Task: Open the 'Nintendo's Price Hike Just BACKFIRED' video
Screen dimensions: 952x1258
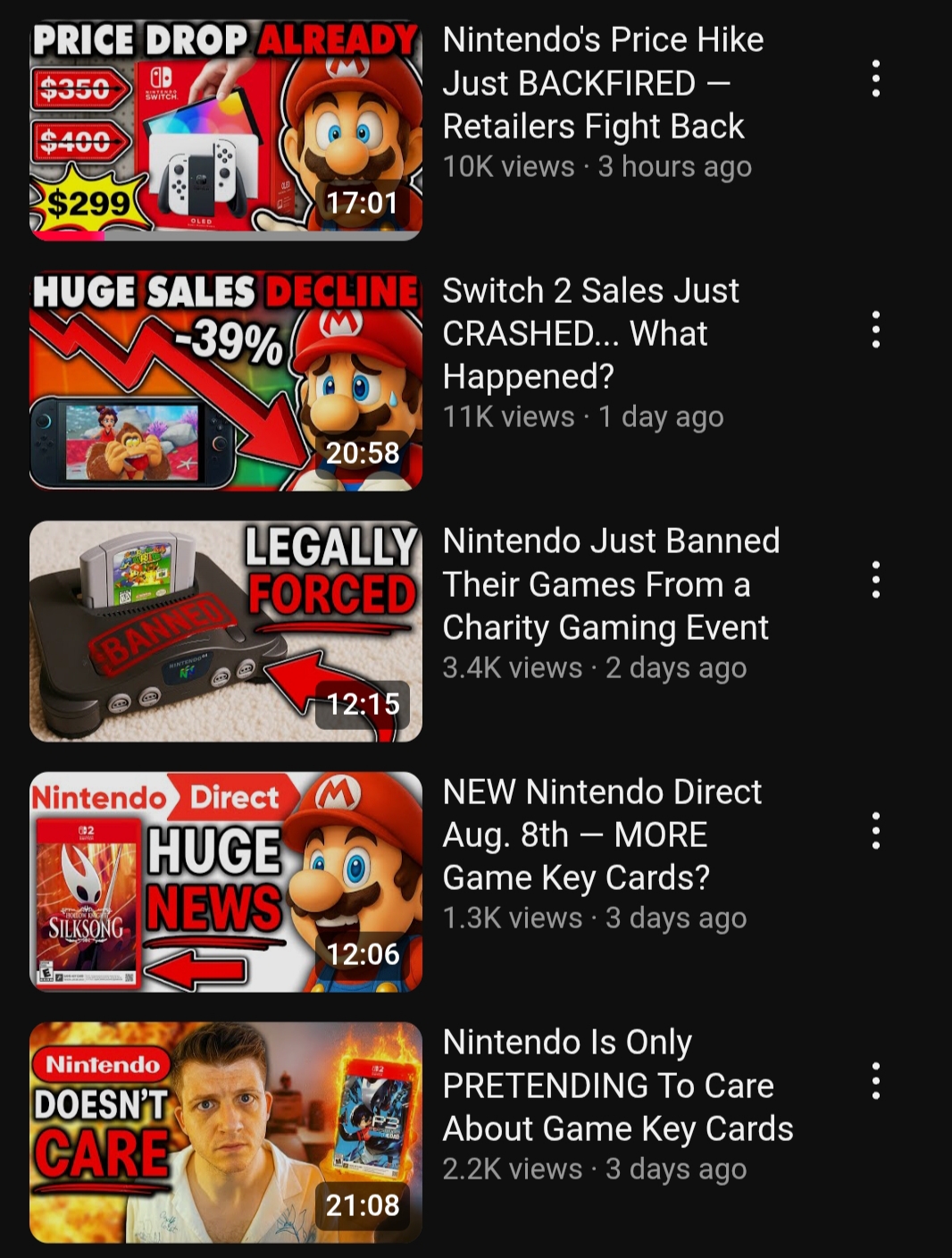Action: [226, 130]
